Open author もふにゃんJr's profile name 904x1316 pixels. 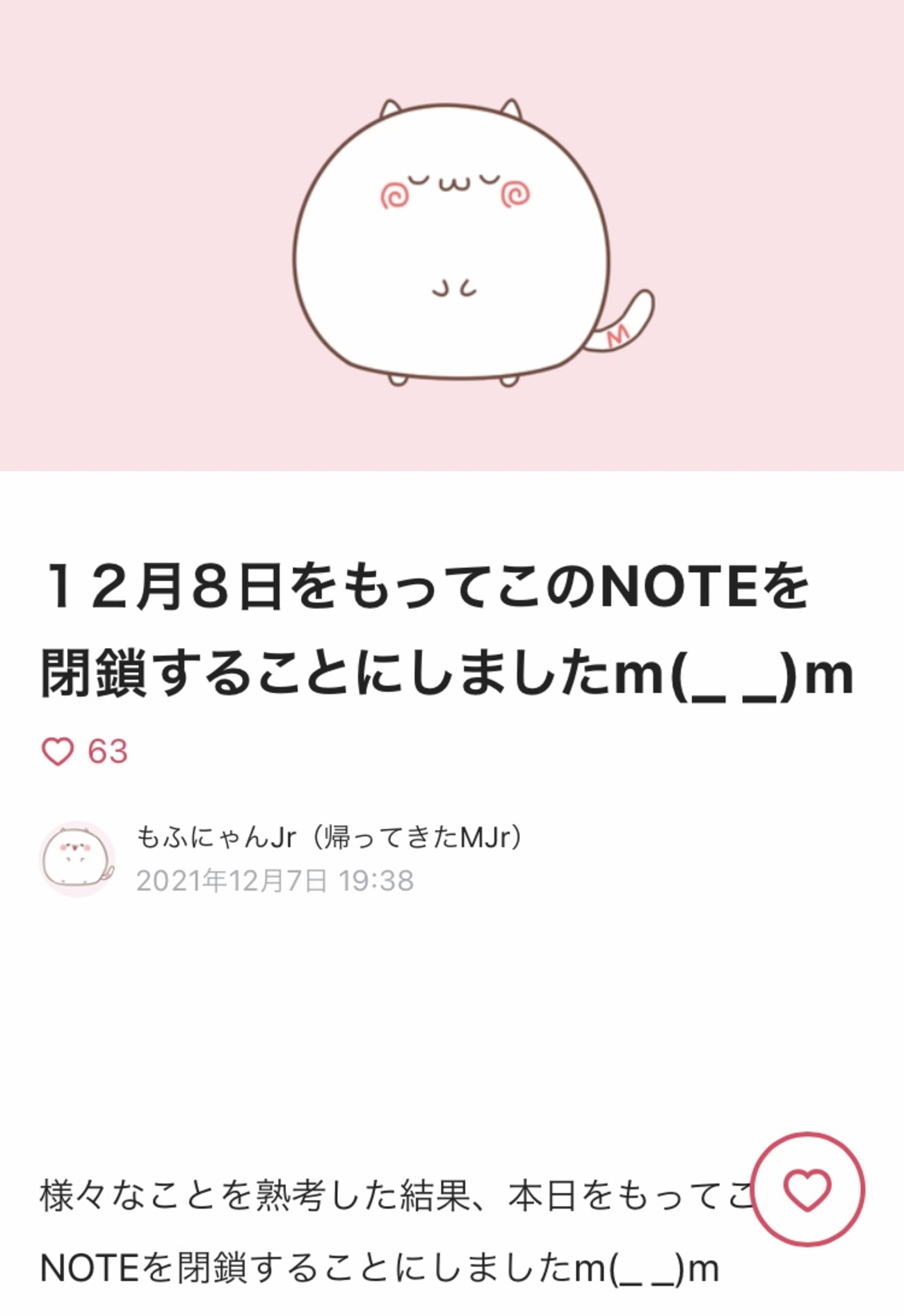pyautogui.click(x=328, y=837)
